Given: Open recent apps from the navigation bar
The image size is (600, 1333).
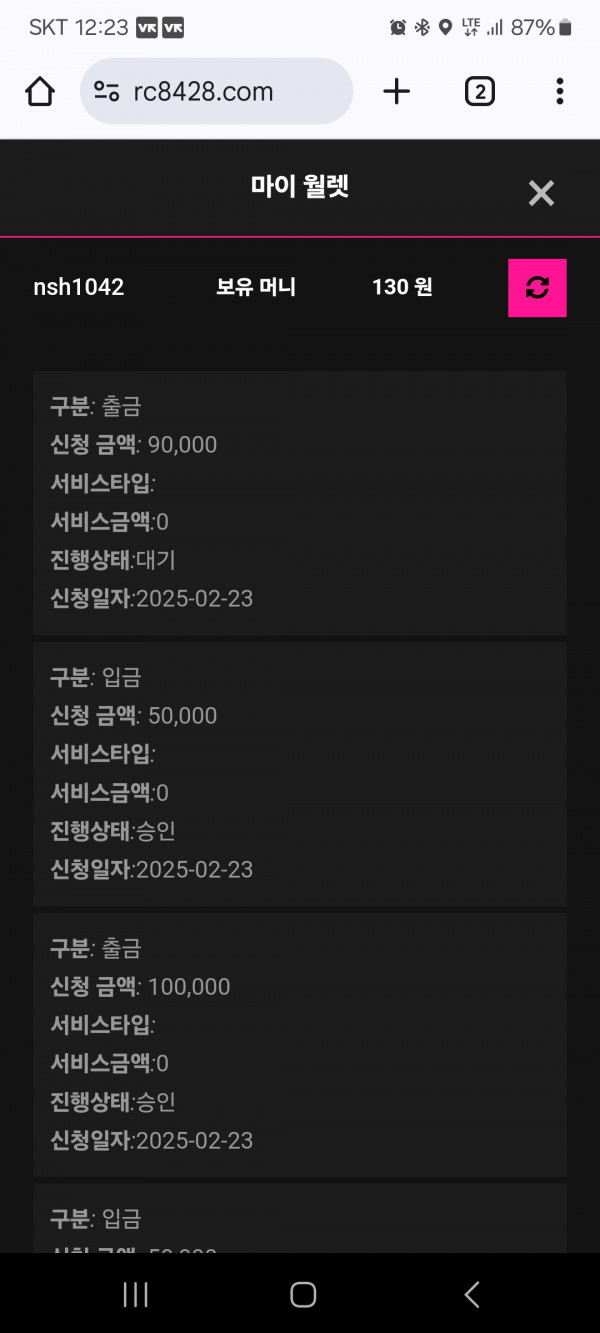Looking at the screenshot, I should point(135,1294).
